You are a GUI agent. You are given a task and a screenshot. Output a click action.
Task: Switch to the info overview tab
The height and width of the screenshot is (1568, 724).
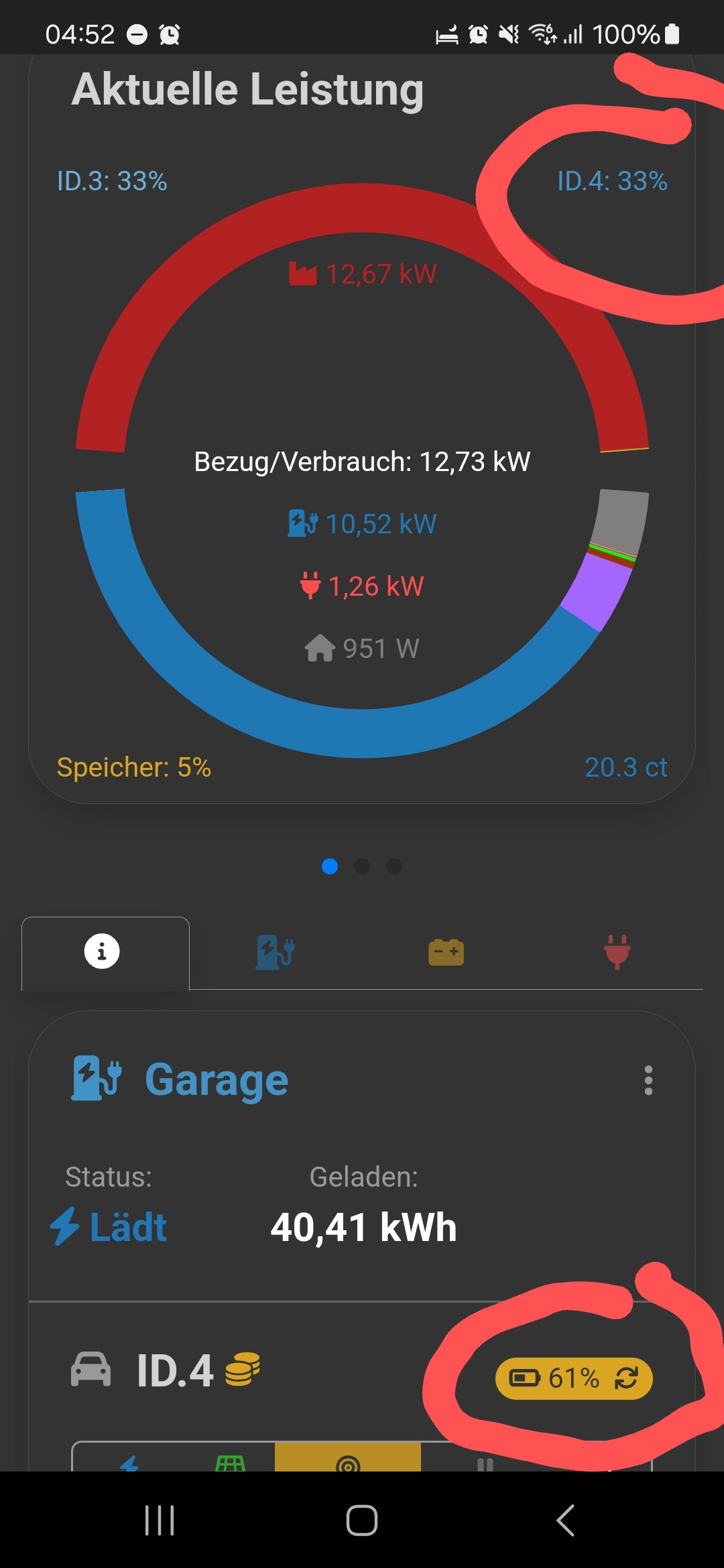102,952
